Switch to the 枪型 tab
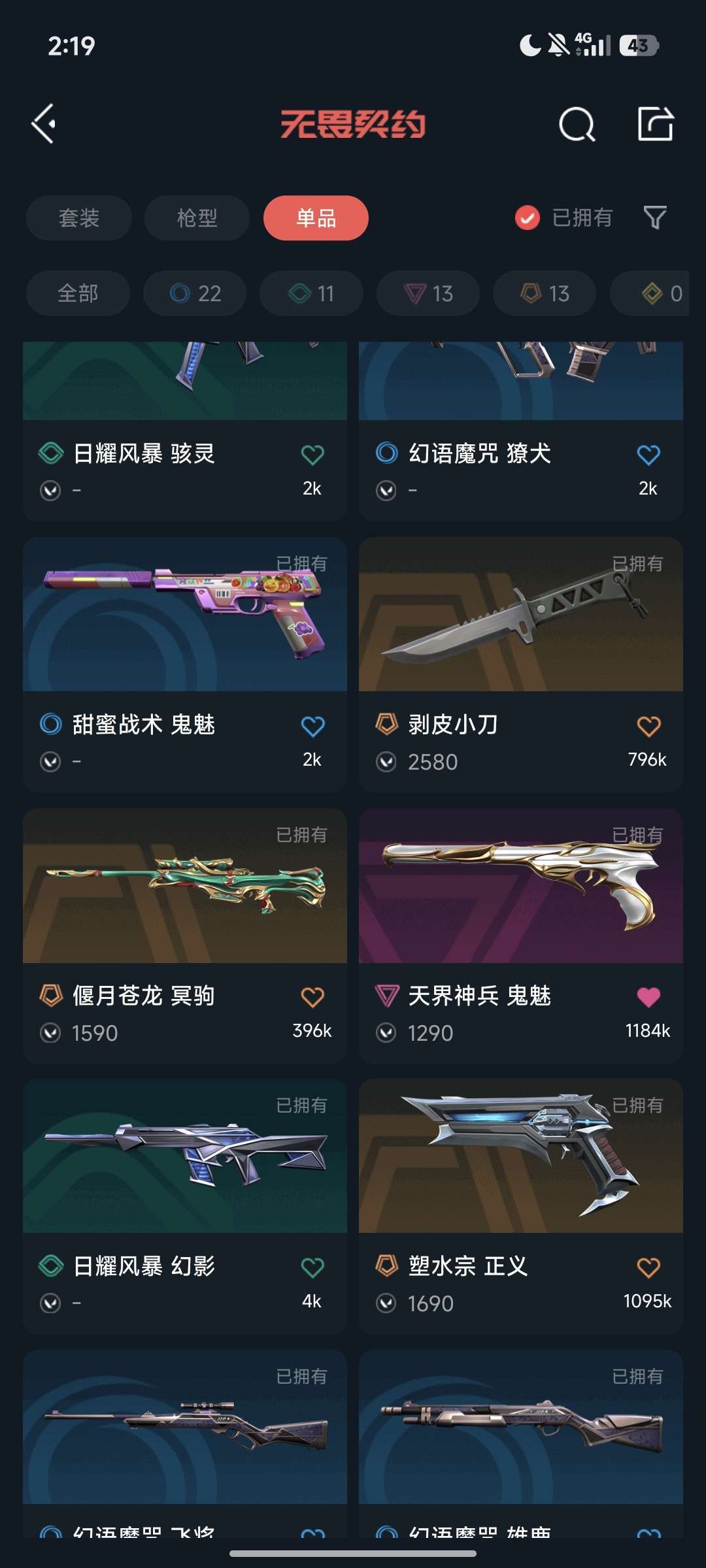This screenshot has height=1568, width=706. (197, 218)
